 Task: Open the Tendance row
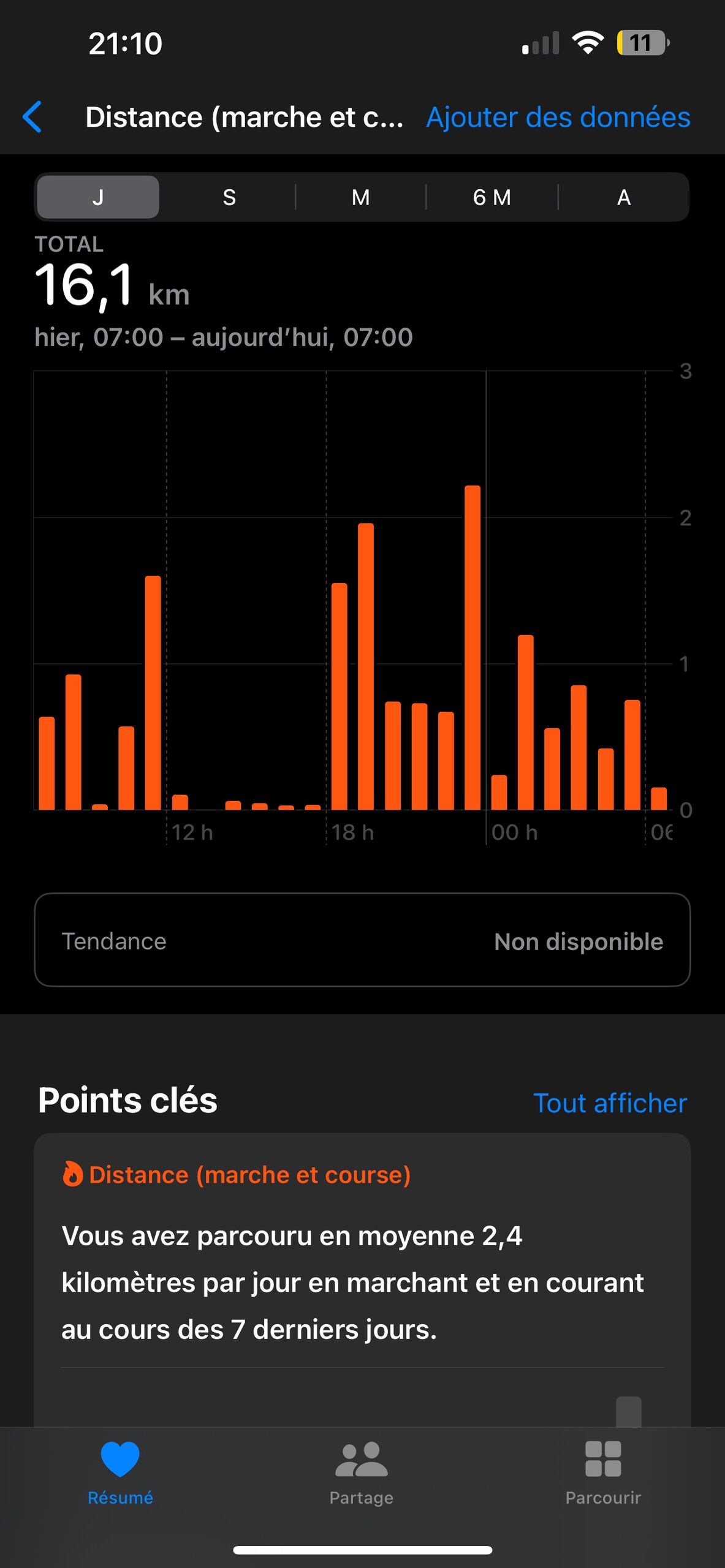tap(362, 940)
